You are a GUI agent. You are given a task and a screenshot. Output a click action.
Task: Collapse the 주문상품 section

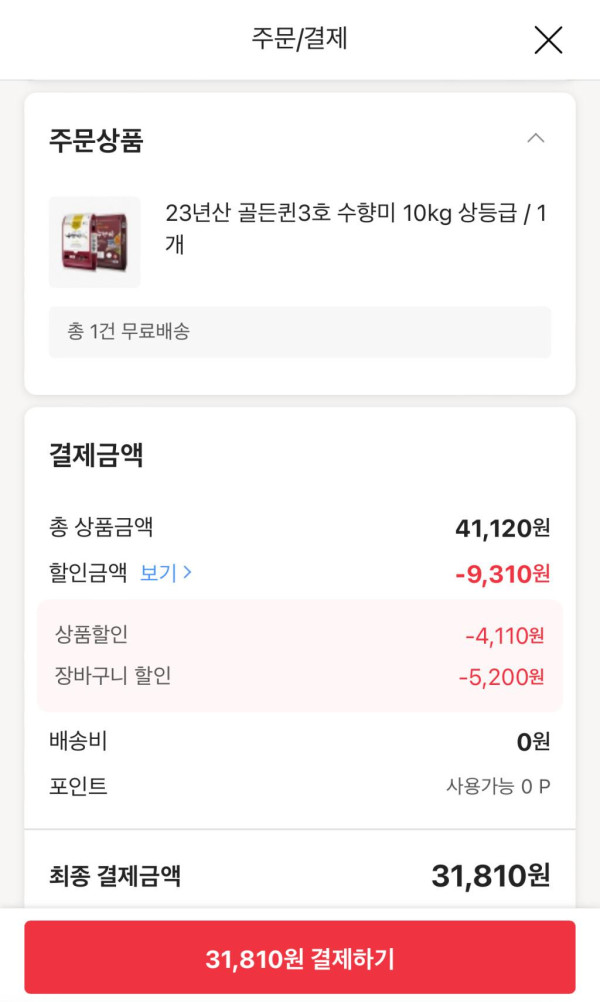536,138
